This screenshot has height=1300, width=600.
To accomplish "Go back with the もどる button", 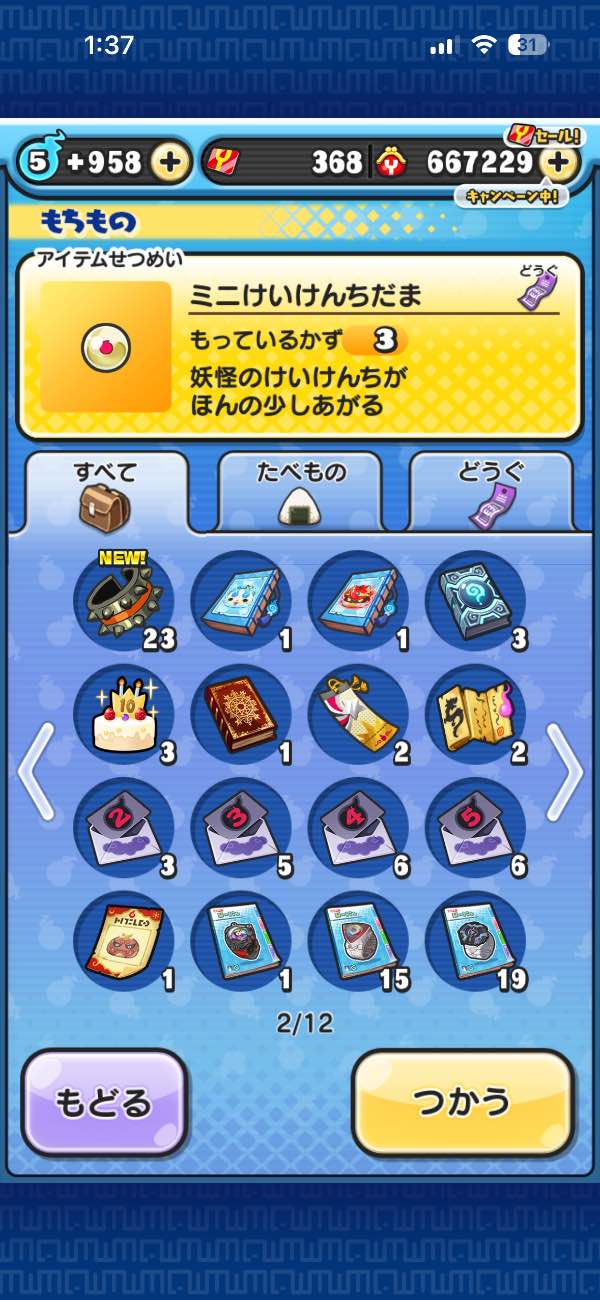I will click(105, 1102).
